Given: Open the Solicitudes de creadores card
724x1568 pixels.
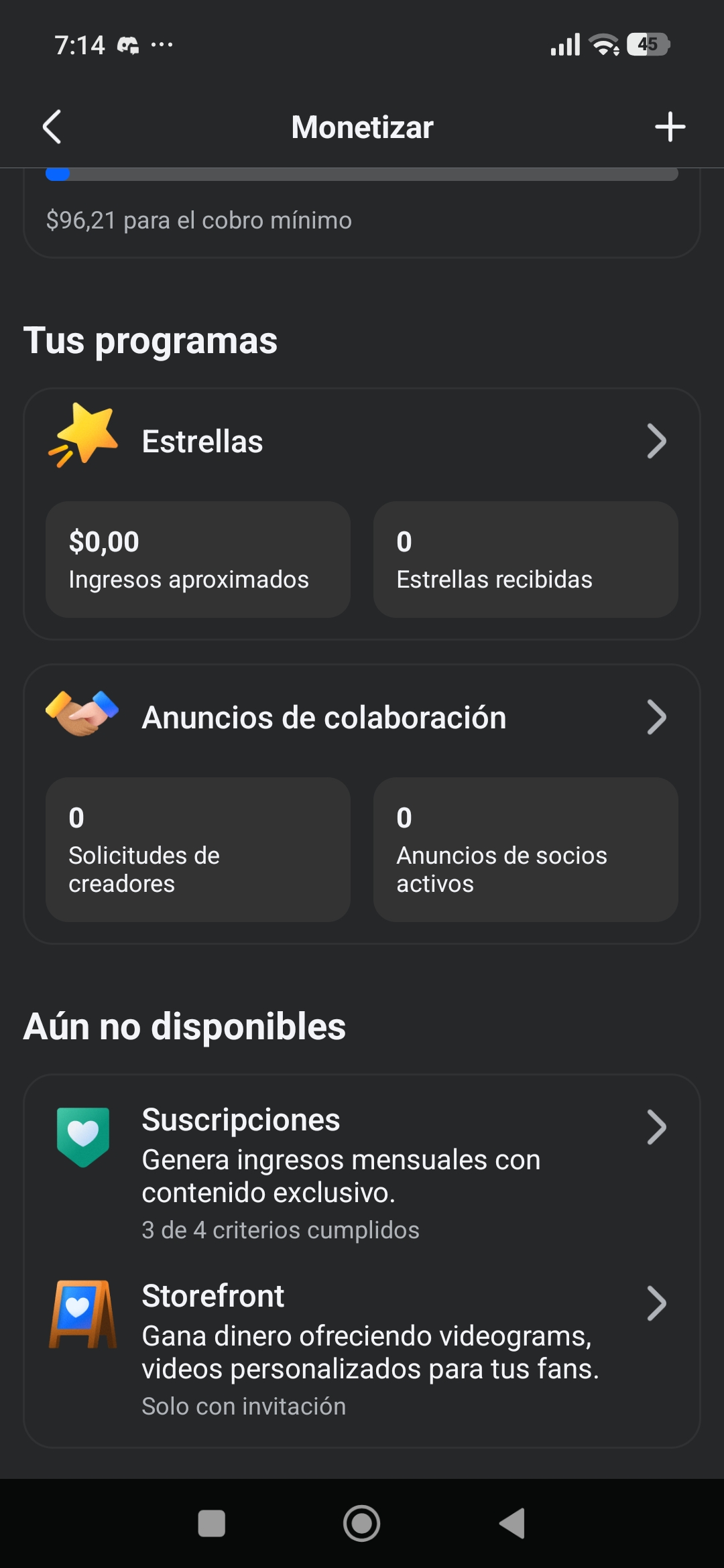Looking at the screenshot, I should (198, 850).
